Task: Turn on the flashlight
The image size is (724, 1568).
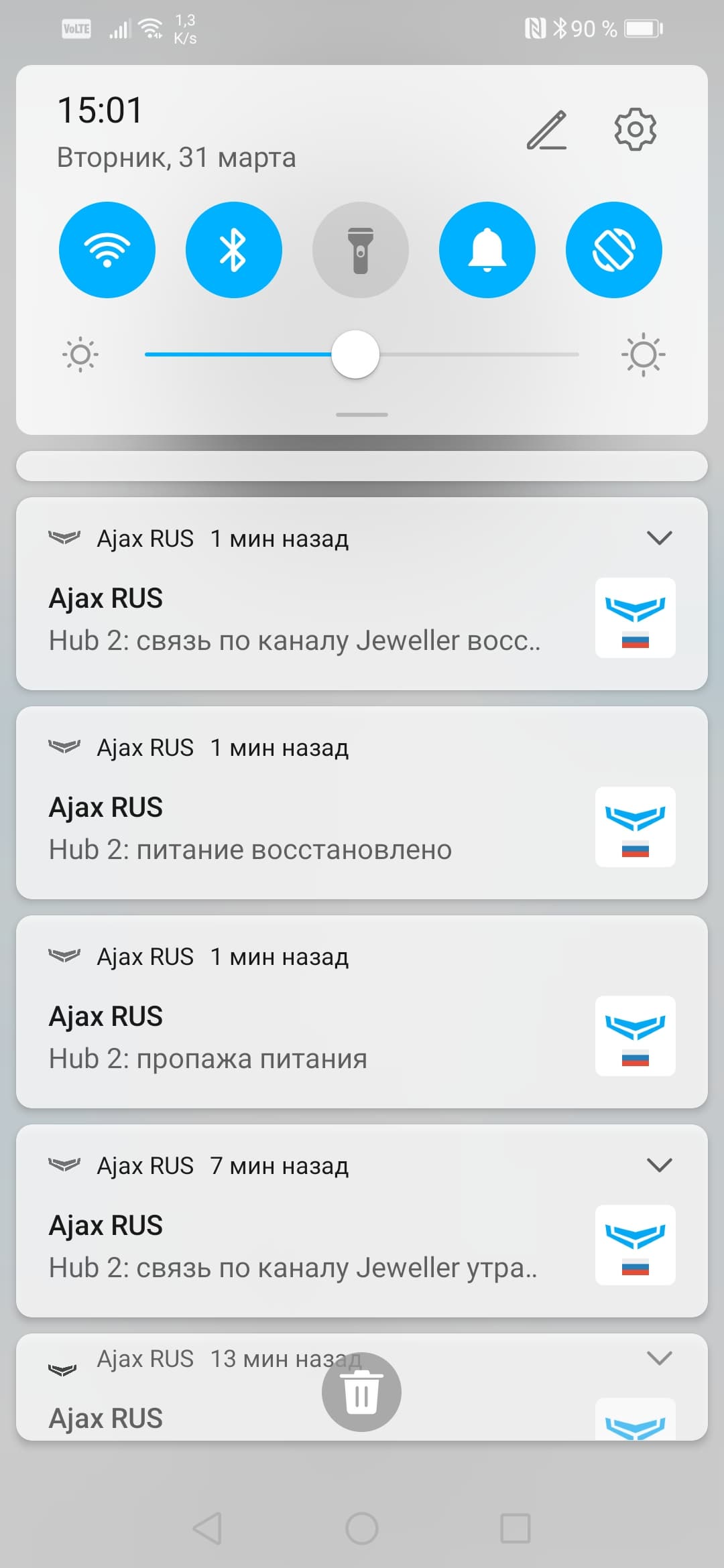Action: click(360, 250)
